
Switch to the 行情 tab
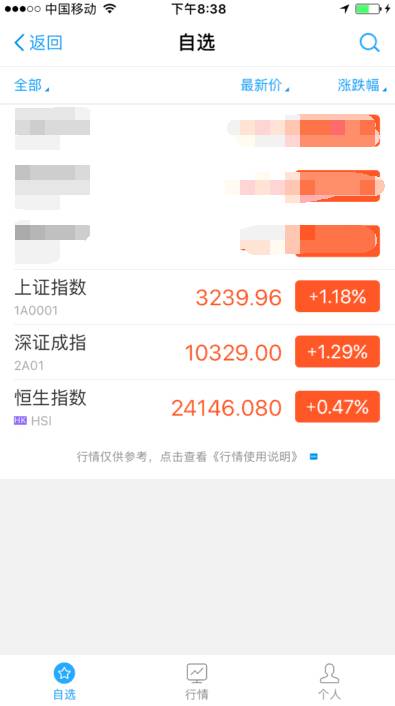click(197, 681)
